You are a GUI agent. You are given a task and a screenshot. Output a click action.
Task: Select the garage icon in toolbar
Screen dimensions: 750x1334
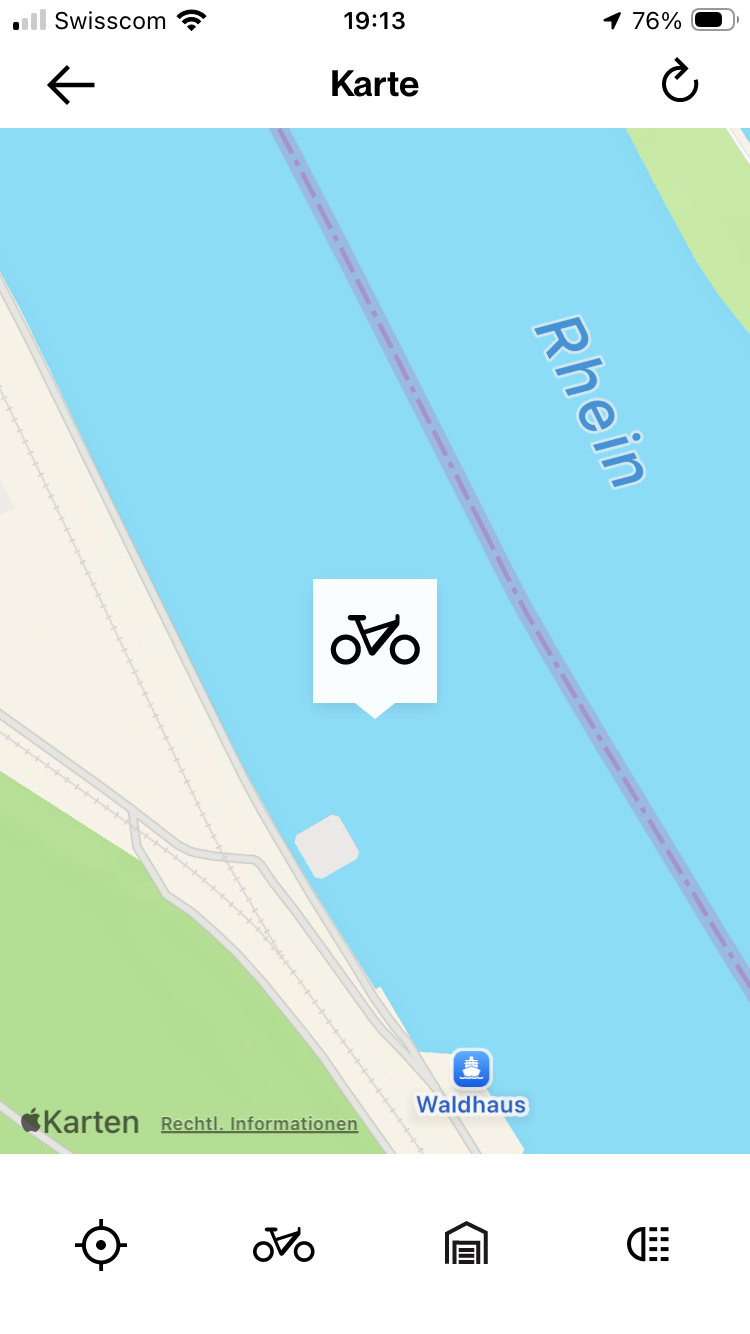pos(466,1245)
